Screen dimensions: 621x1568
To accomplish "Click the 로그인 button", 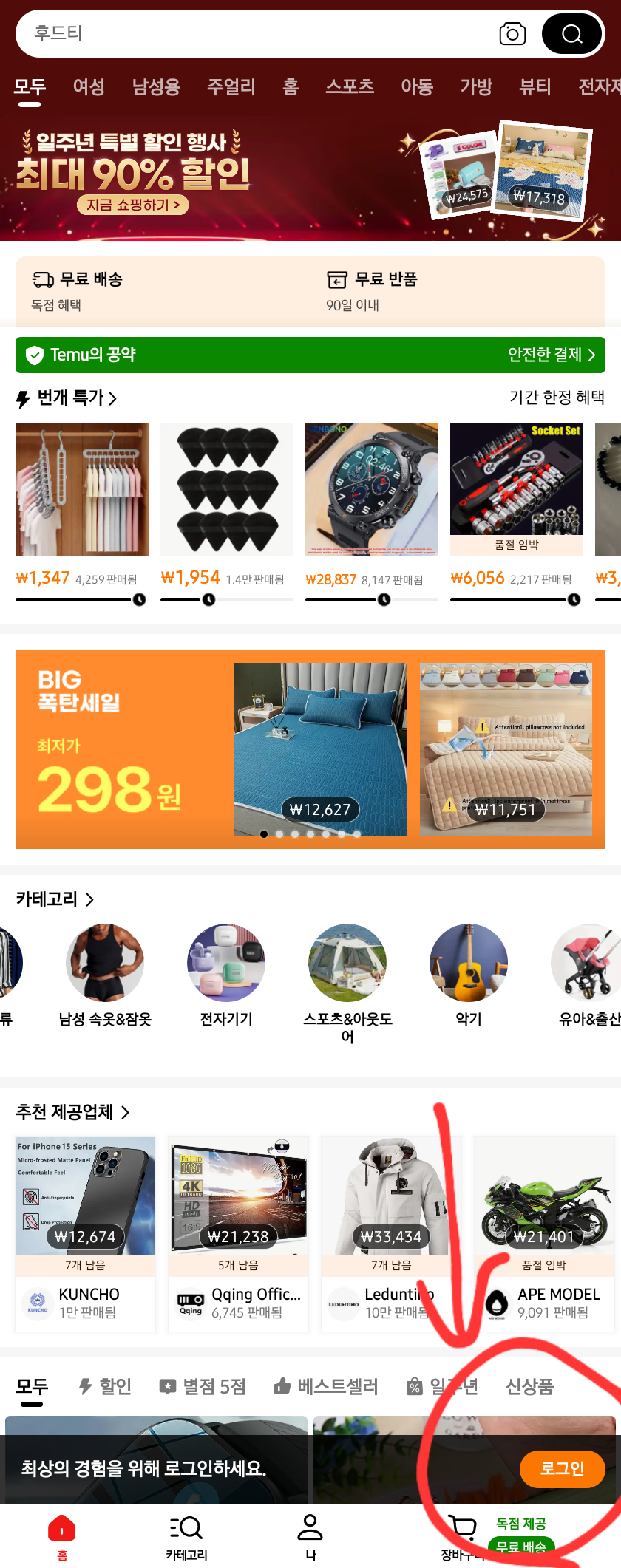I will click(563, 1469).
